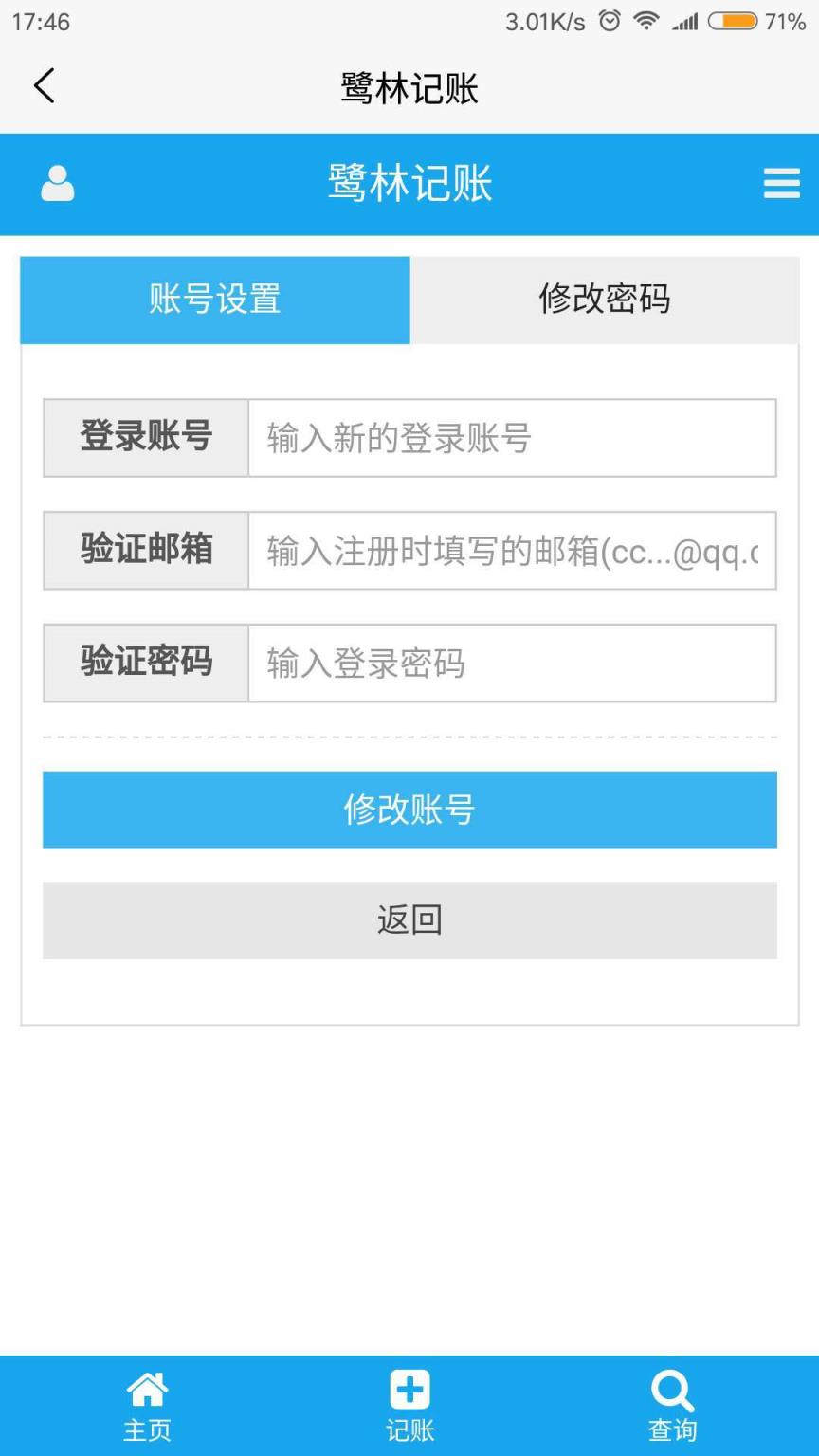Click the user profile icon in blue header

pyautogui.click(x=57, y=184)
